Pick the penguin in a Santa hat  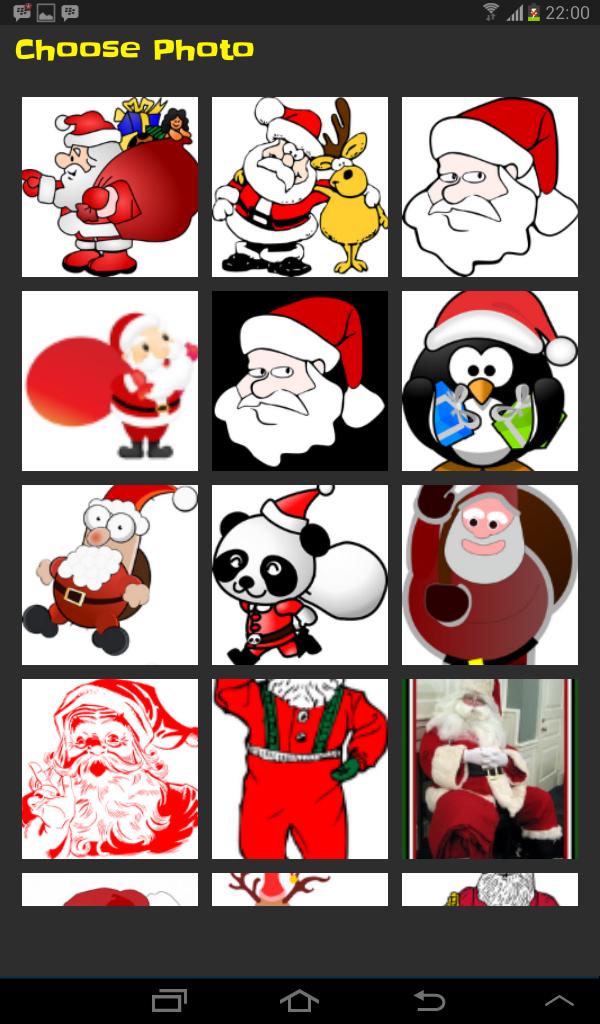[490, 381]
